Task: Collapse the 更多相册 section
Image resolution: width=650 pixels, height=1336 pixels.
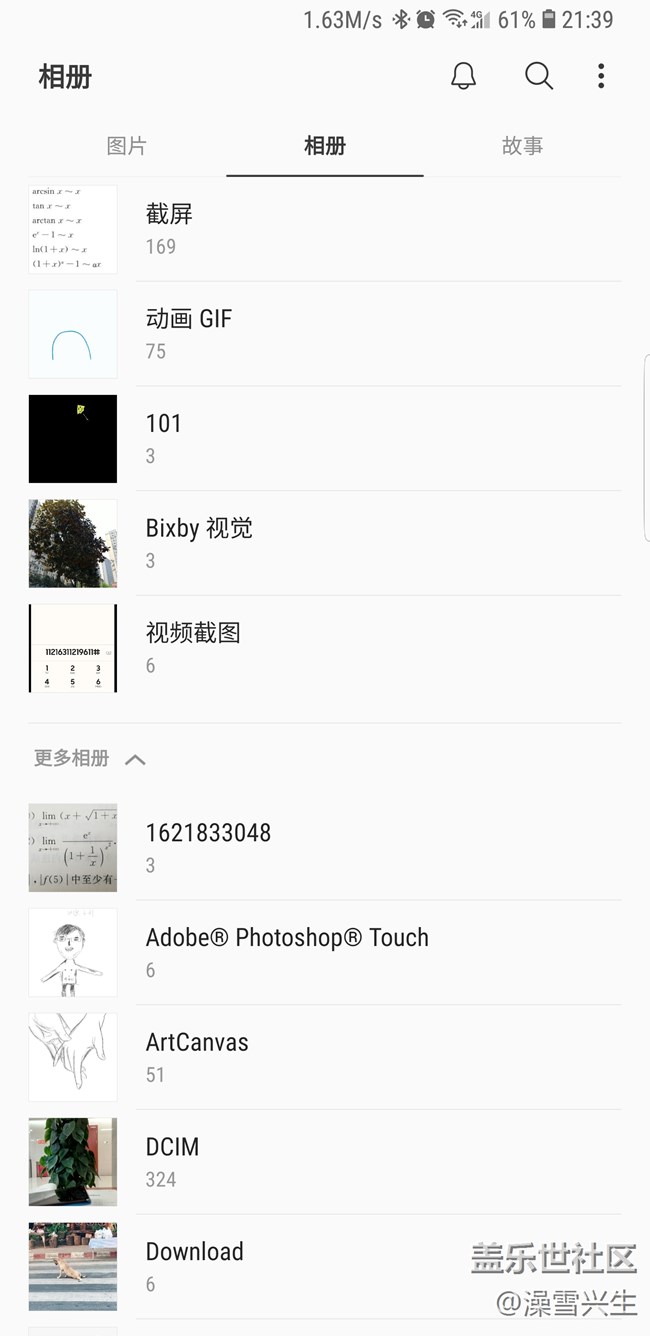Action: [x=135, y=759]
